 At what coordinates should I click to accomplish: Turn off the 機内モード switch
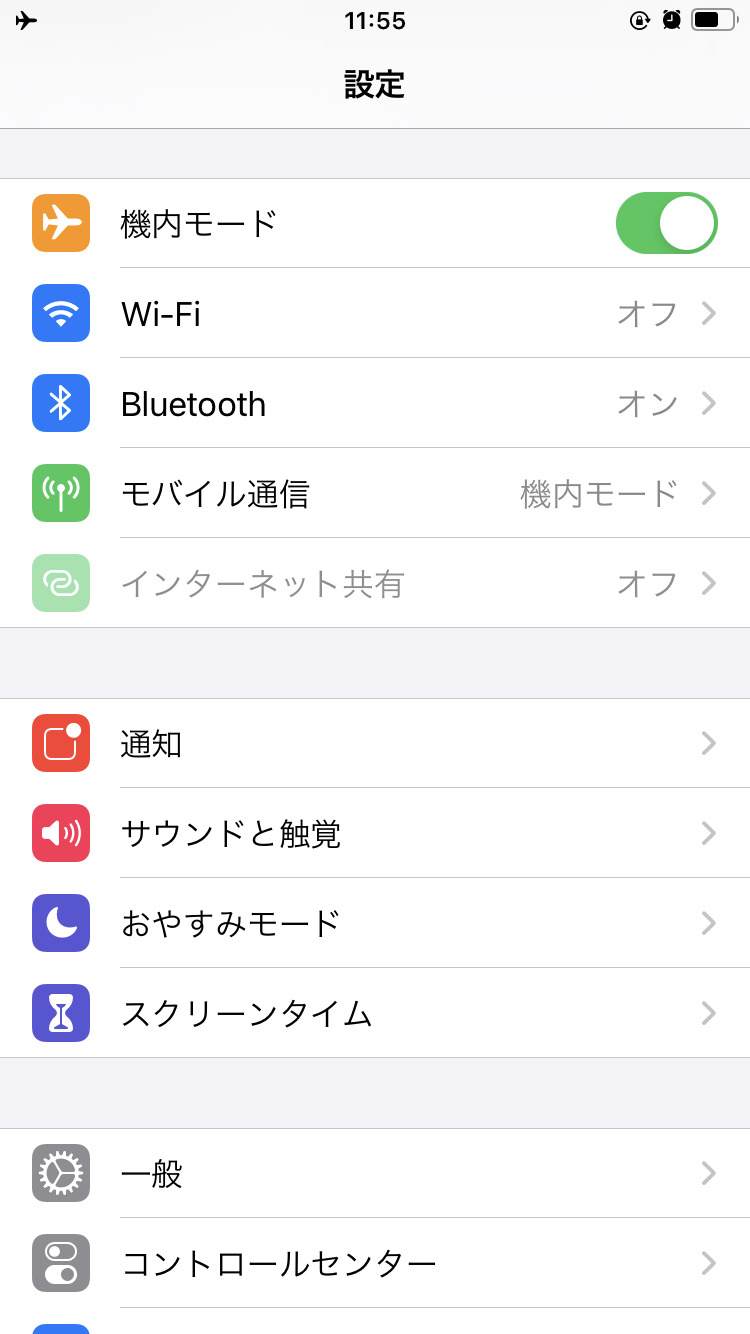[x=666, y=223]
